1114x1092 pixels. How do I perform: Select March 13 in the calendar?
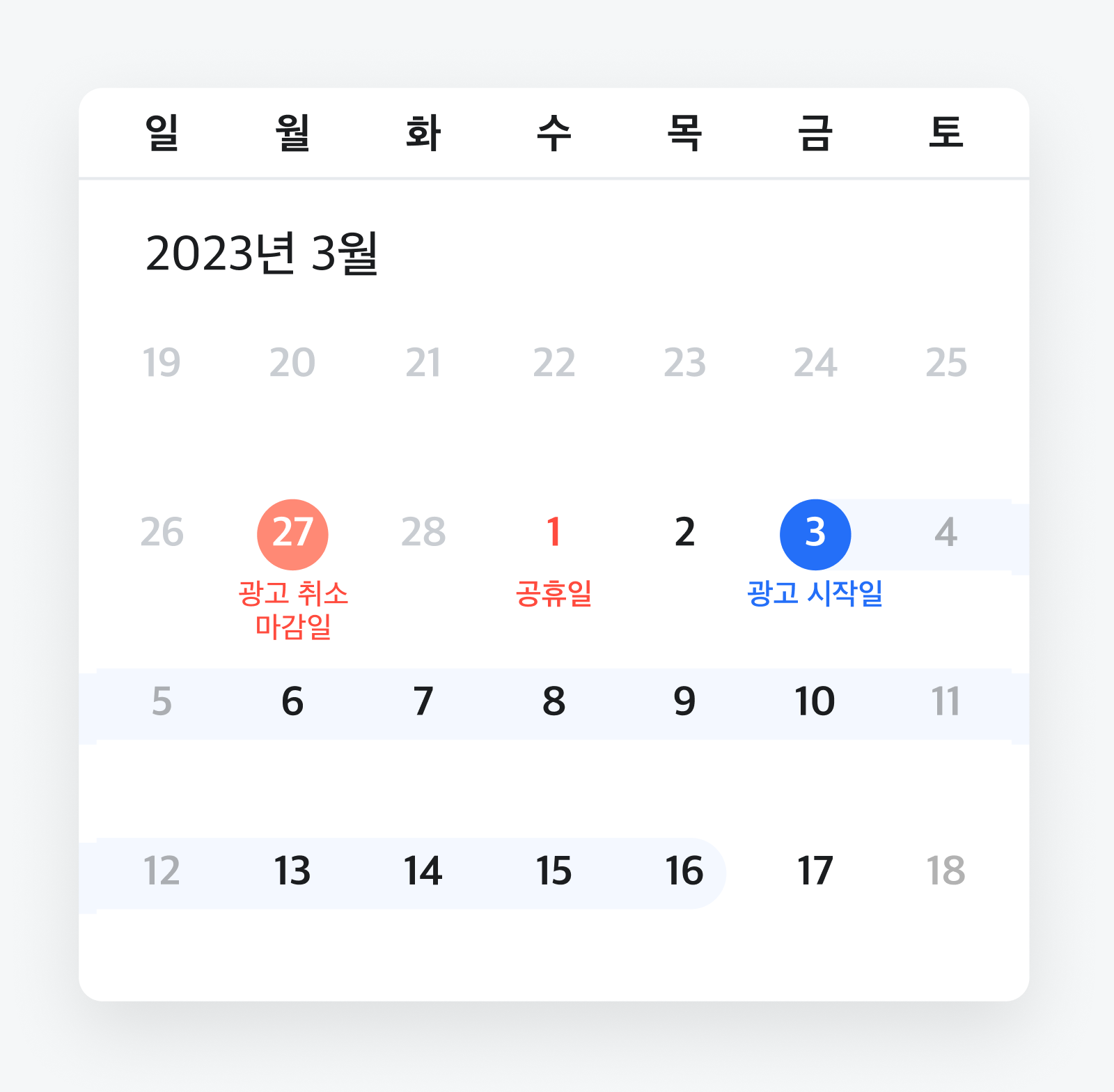pyautogui.click(x=292, y=872)
